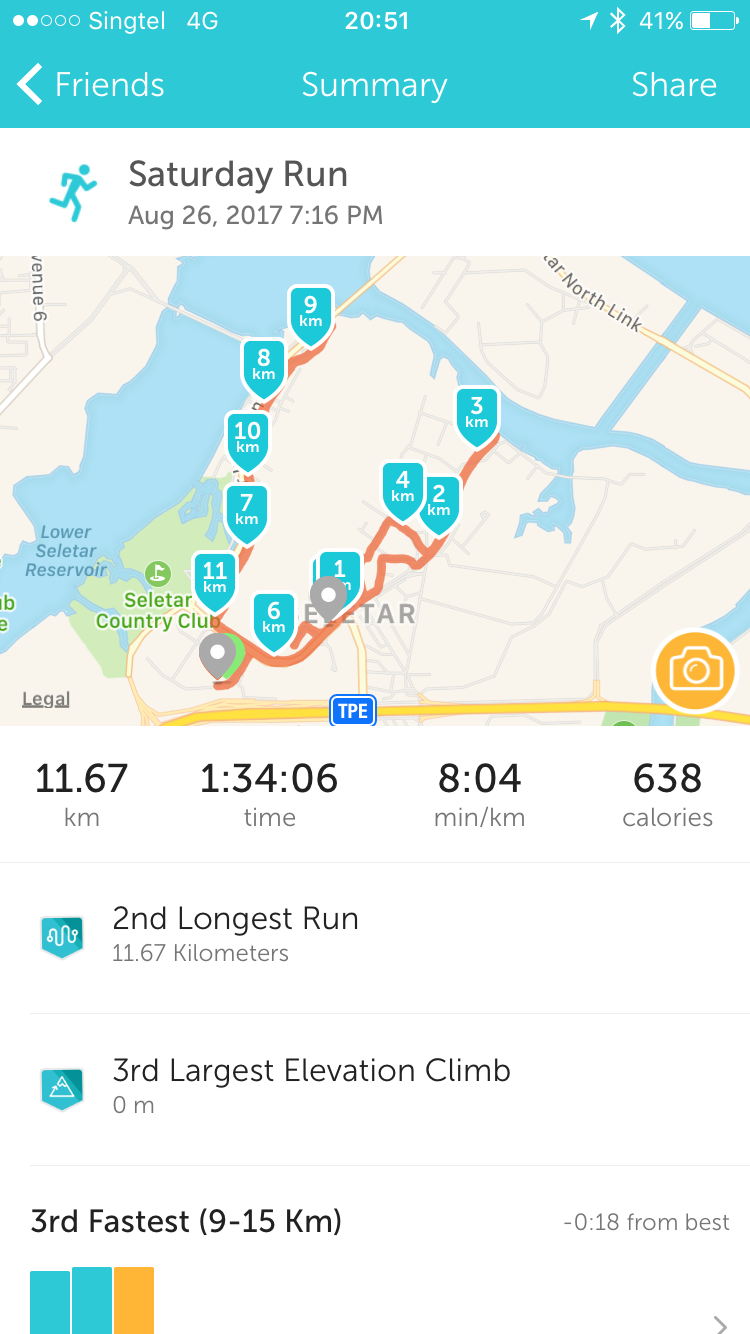
Task: Add a photo with the camera button
Action: click(696, 670)
